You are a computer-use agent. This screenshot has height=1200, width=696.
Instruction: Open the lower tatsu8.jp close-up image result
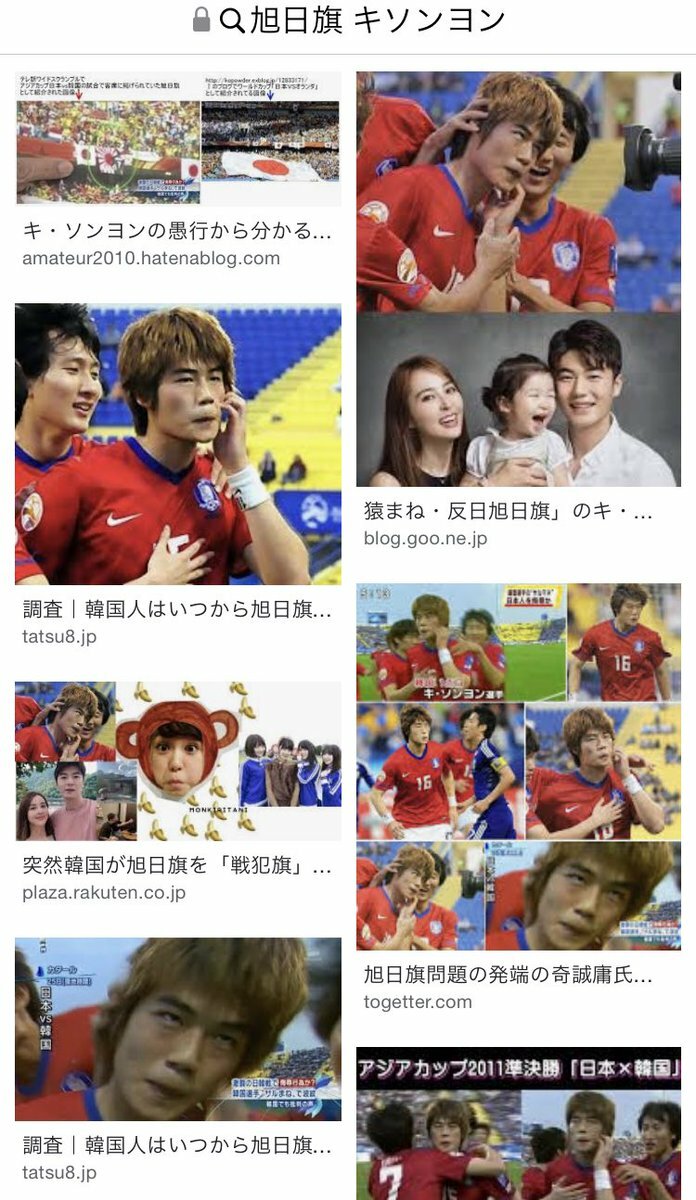click(x=178, y=1030)
